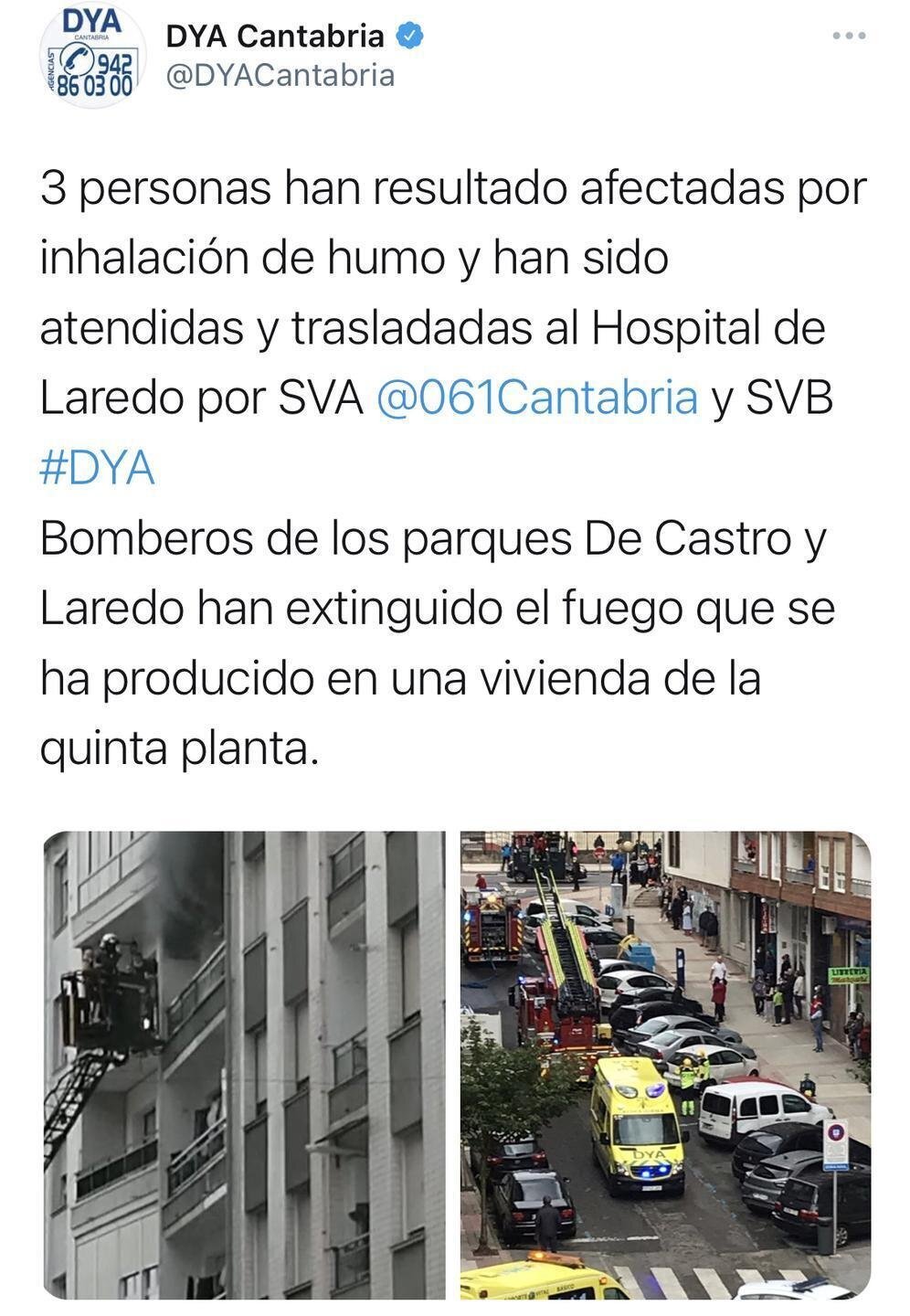View the photo of the smoking building
This screenshot has height=1316, width=910.
point(244,1064)
